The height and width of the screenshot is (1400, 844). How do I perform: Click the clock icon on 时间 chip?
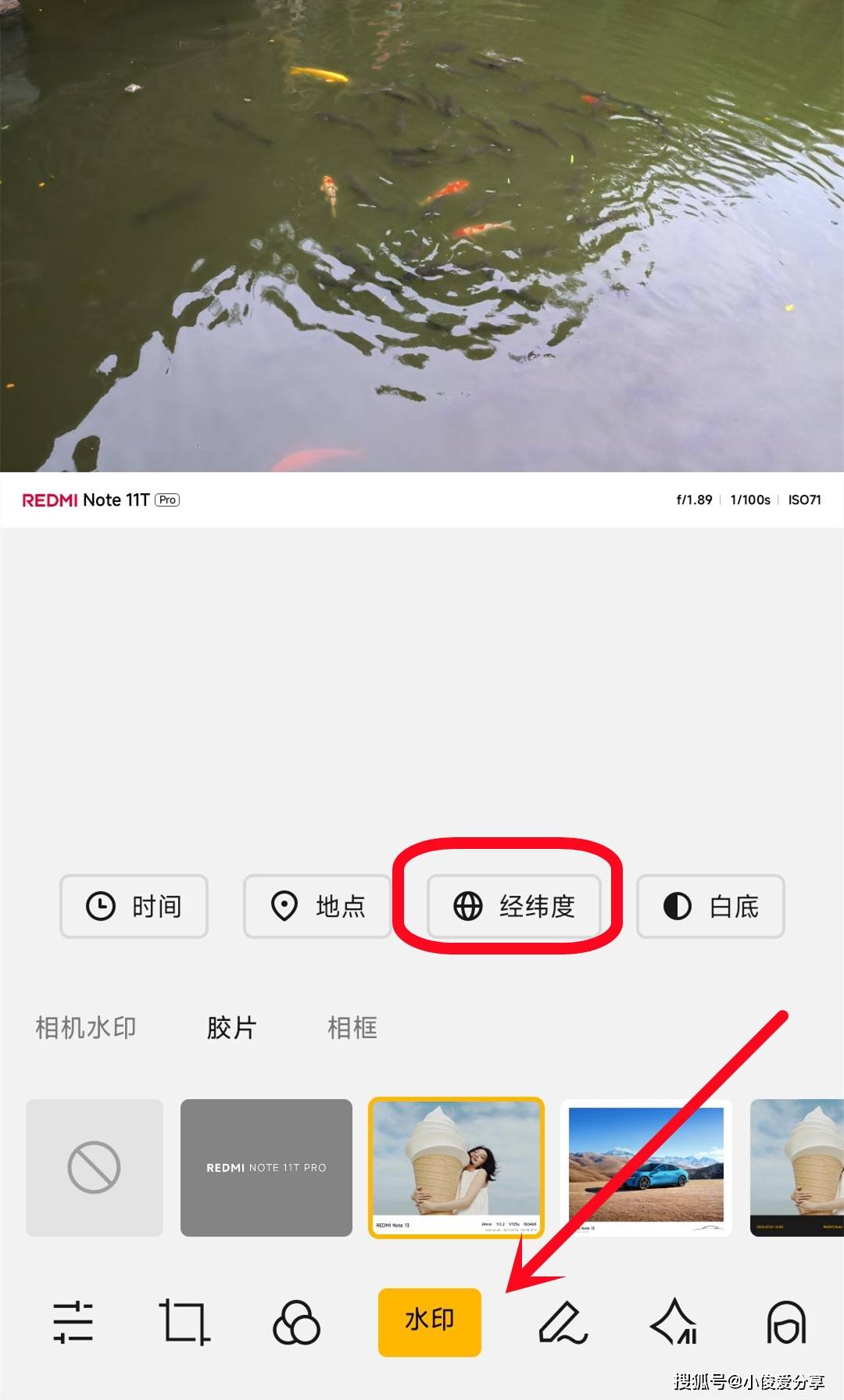pos(100,907)
